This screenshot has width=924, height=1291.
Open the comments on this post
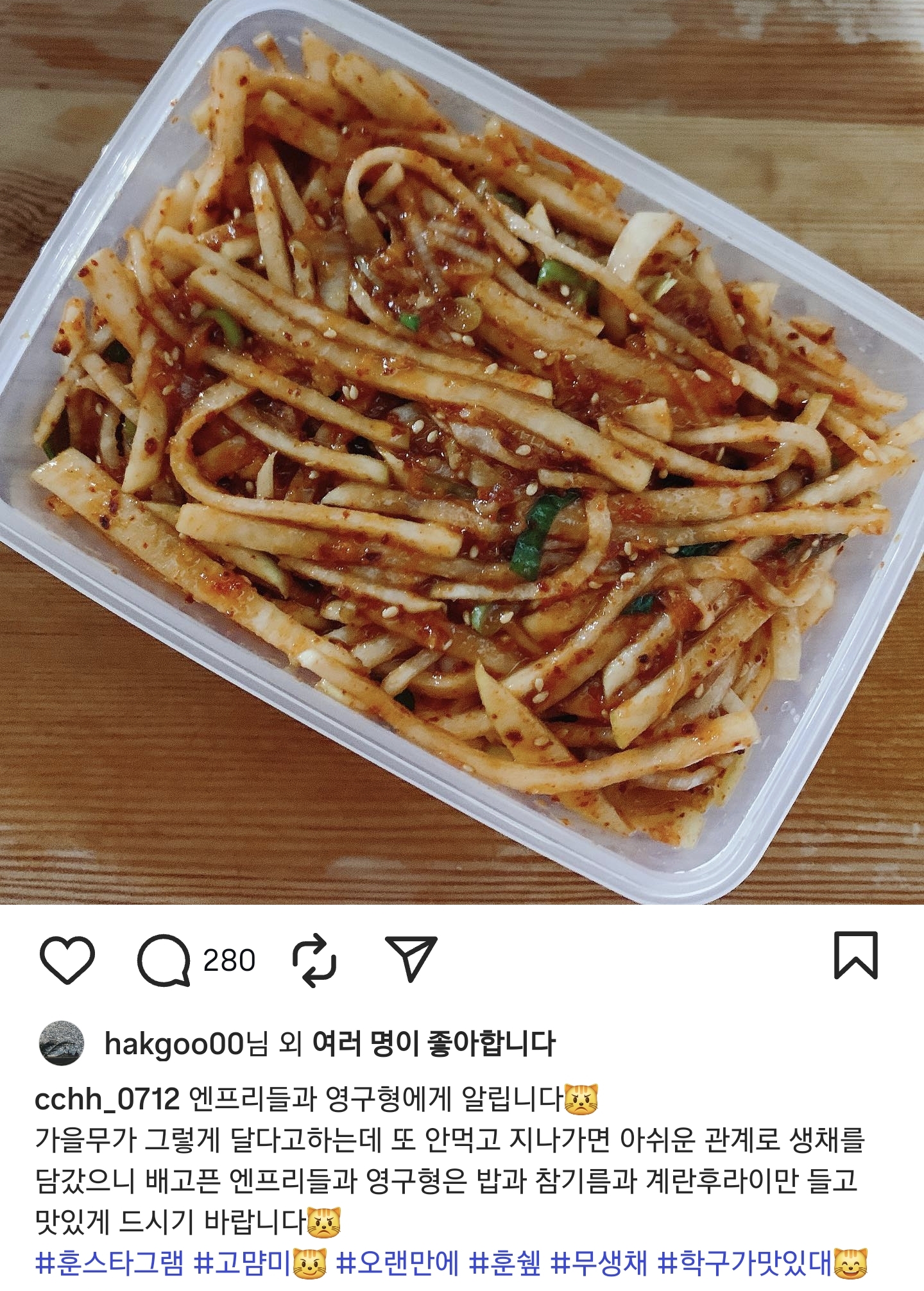[x=164, y=959]
